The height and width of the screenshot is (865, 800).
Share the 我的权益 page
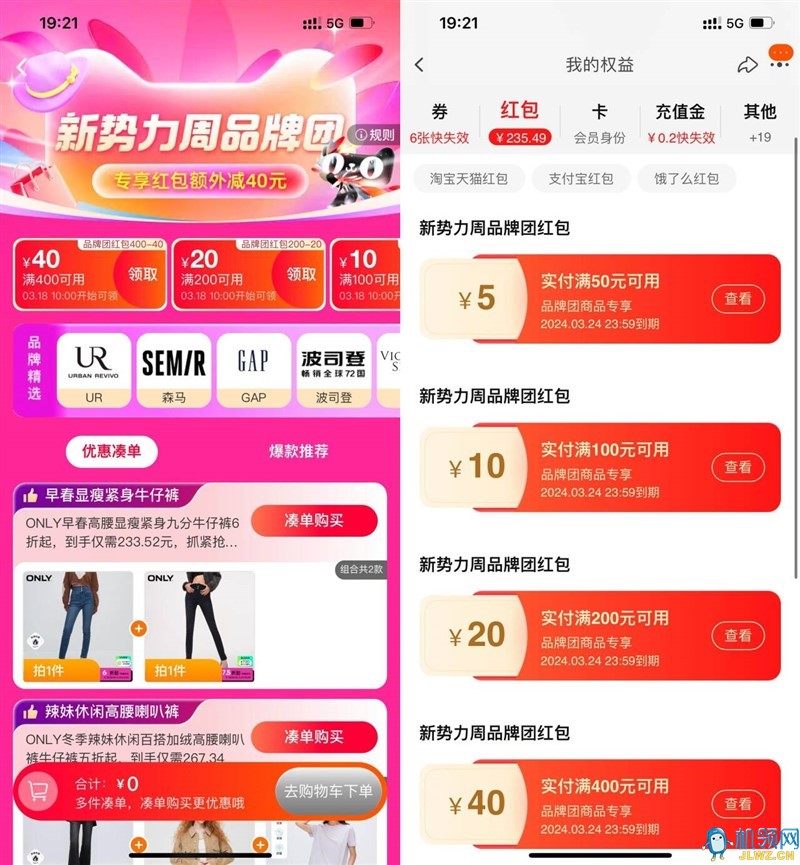[x=747, y=65]
